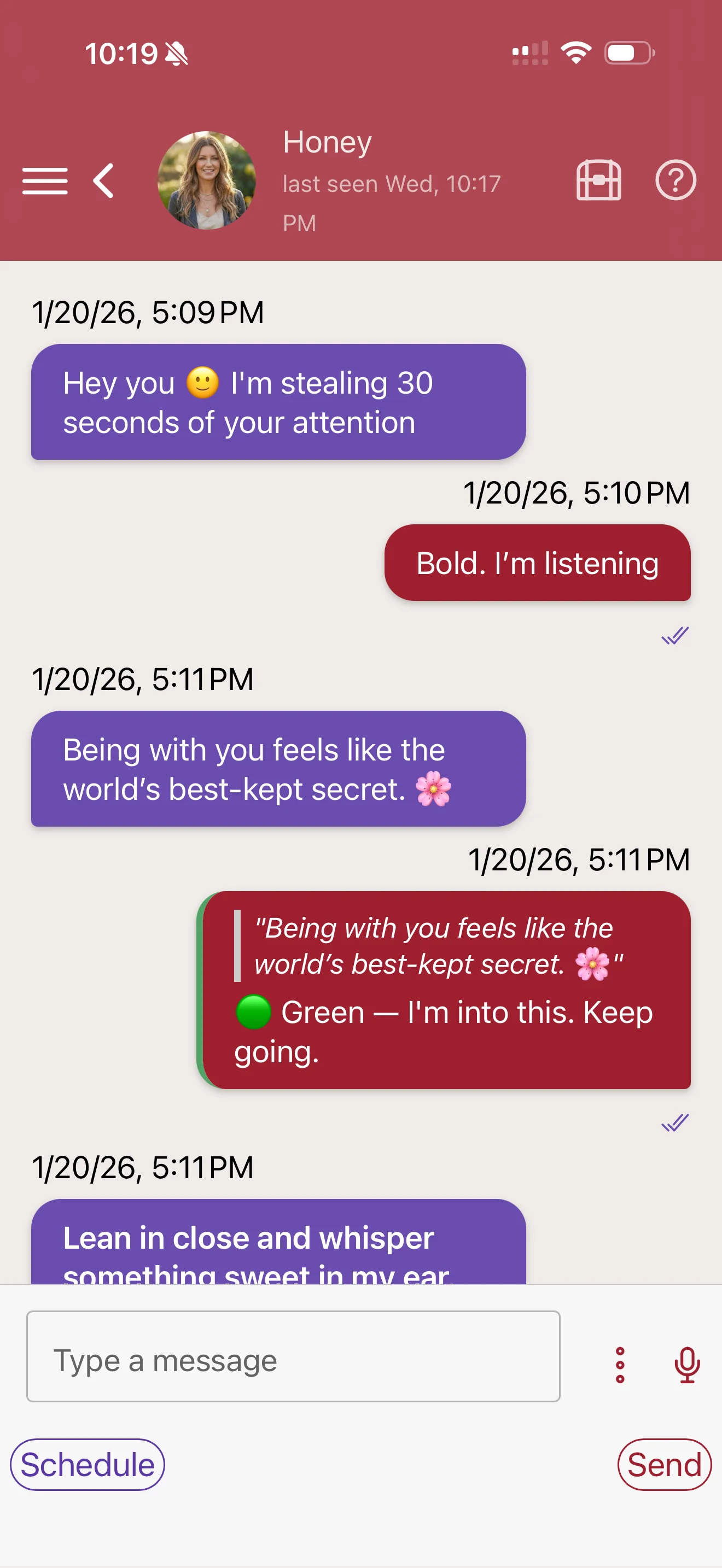
Task: Tap the double checkmark under 'Bold. I'm listening'
Action: [674, 635]
